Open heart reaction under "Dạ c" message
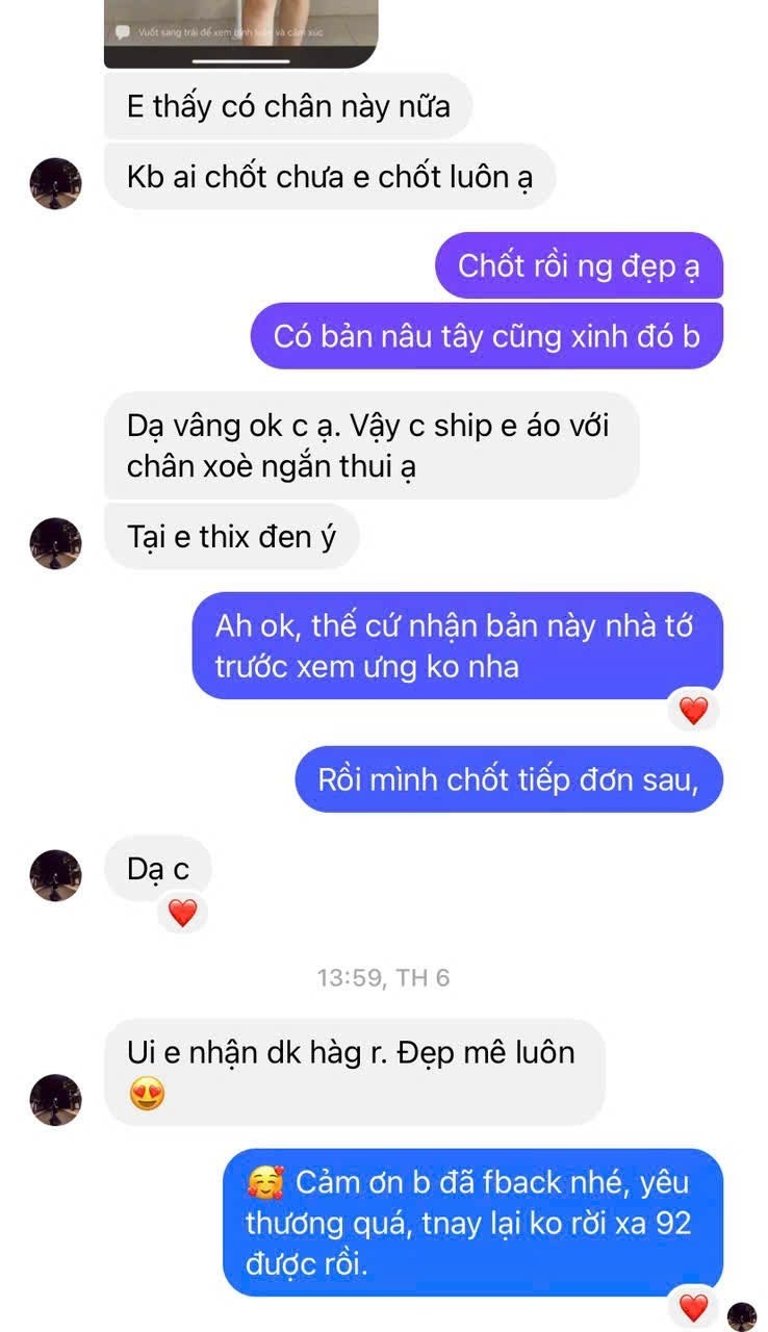Screen dimensions: 768x1332 click(x=182, y=912)
